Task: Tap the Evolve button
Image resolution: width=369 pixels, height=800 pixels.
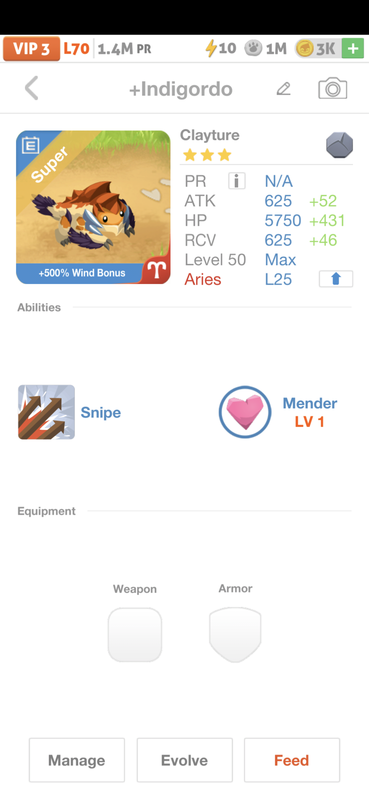Action: pyautogui.click(x=184, y=760)
